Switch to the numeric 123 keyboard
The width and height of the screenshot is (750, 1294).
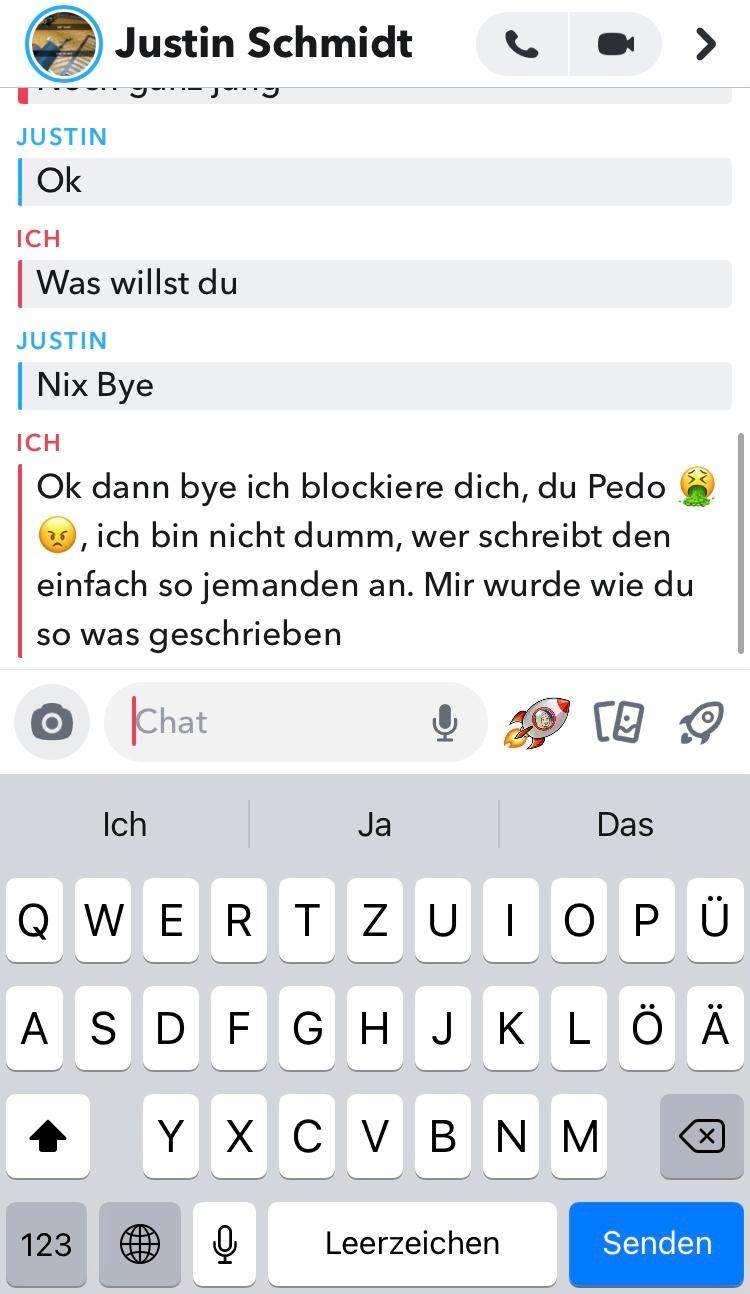45,1244
